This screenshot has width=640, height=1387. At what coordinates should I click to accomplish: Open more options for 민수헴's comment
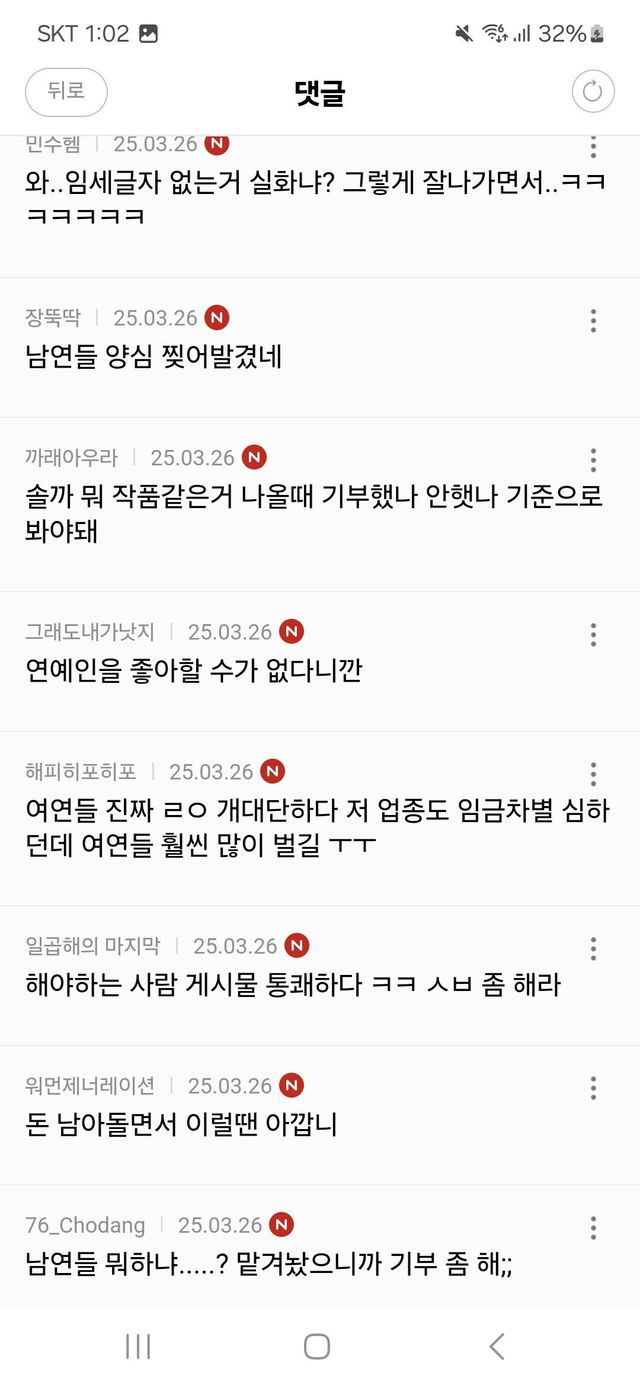593,147
